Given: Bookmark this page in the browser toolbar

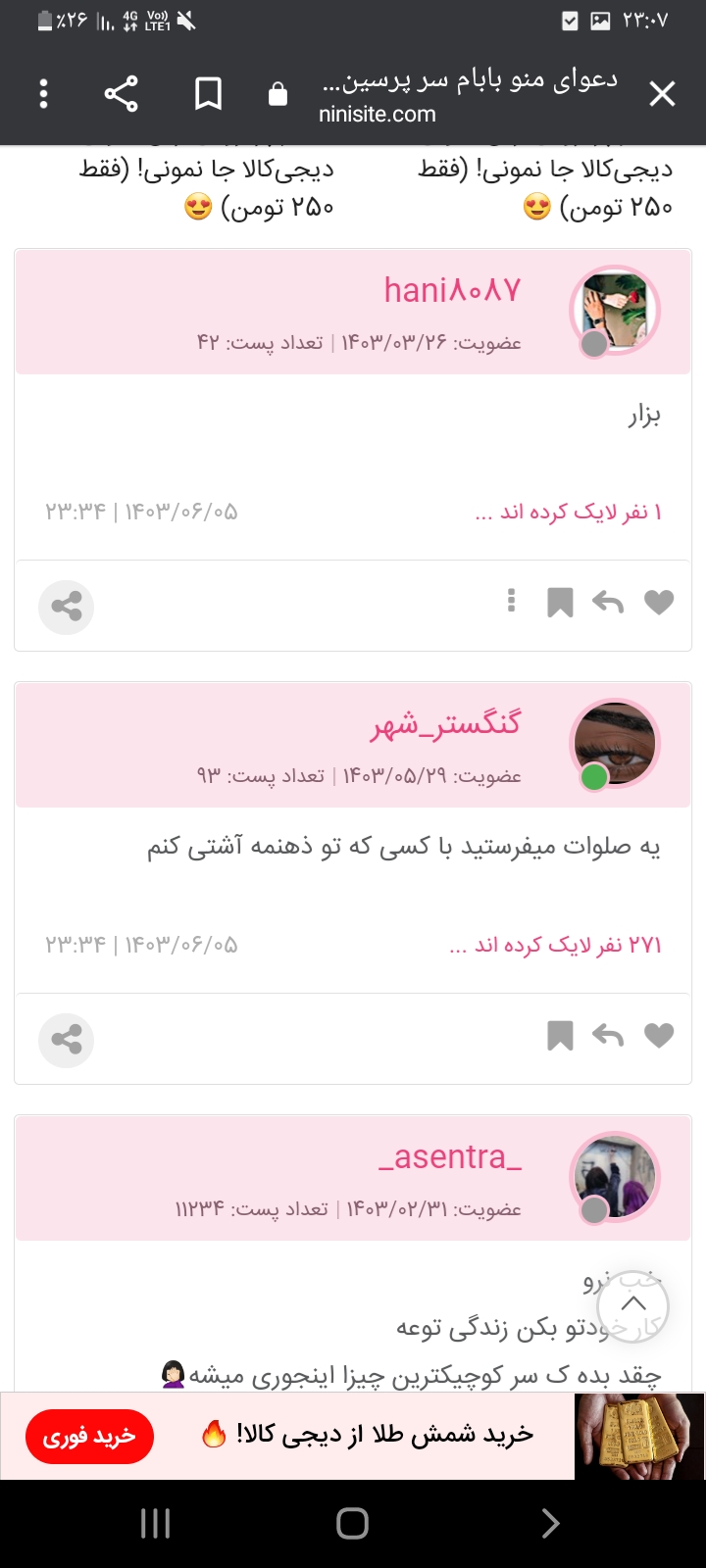Looking at the screenshot, I should pos(208,94).
